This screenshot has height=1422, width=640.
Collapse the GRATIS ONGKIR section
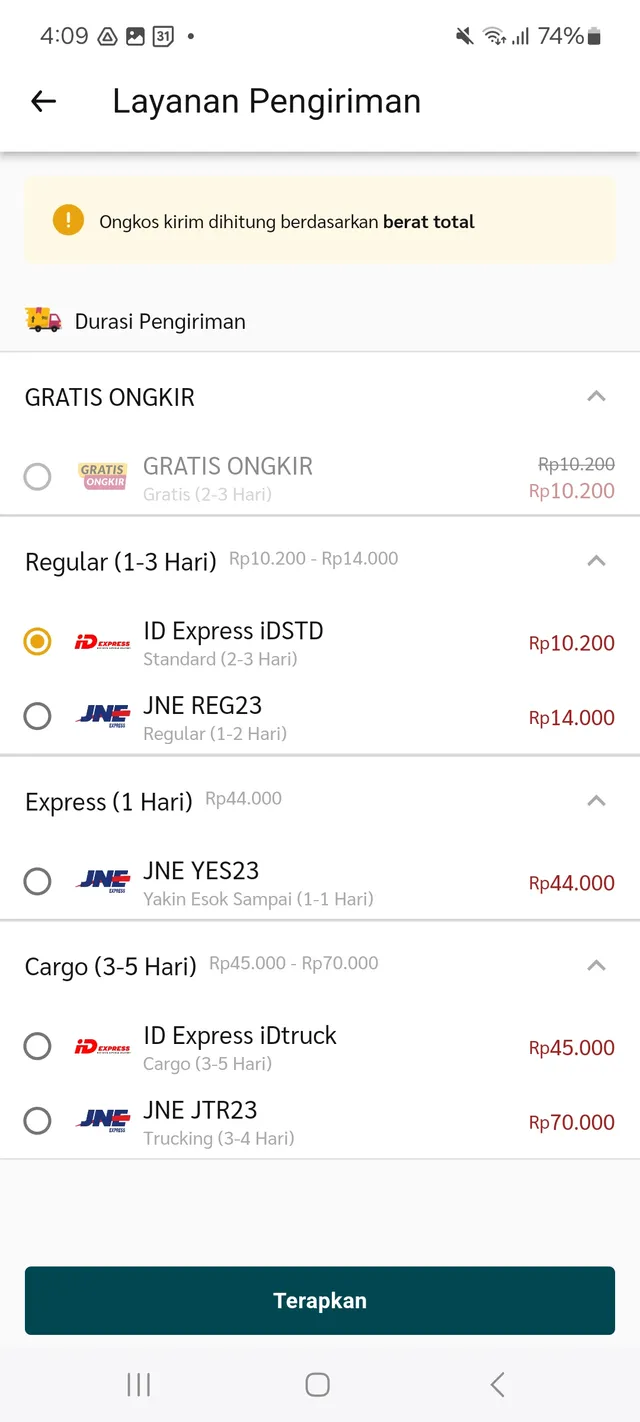click(596, 397)
